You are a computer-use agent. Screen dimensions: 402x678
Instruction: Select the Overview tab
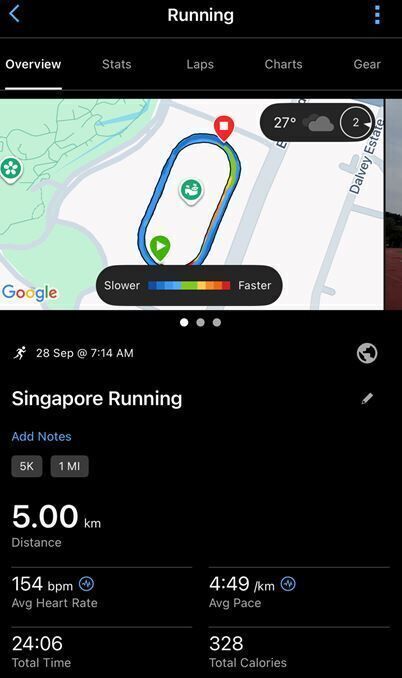[x=33, y=64]
